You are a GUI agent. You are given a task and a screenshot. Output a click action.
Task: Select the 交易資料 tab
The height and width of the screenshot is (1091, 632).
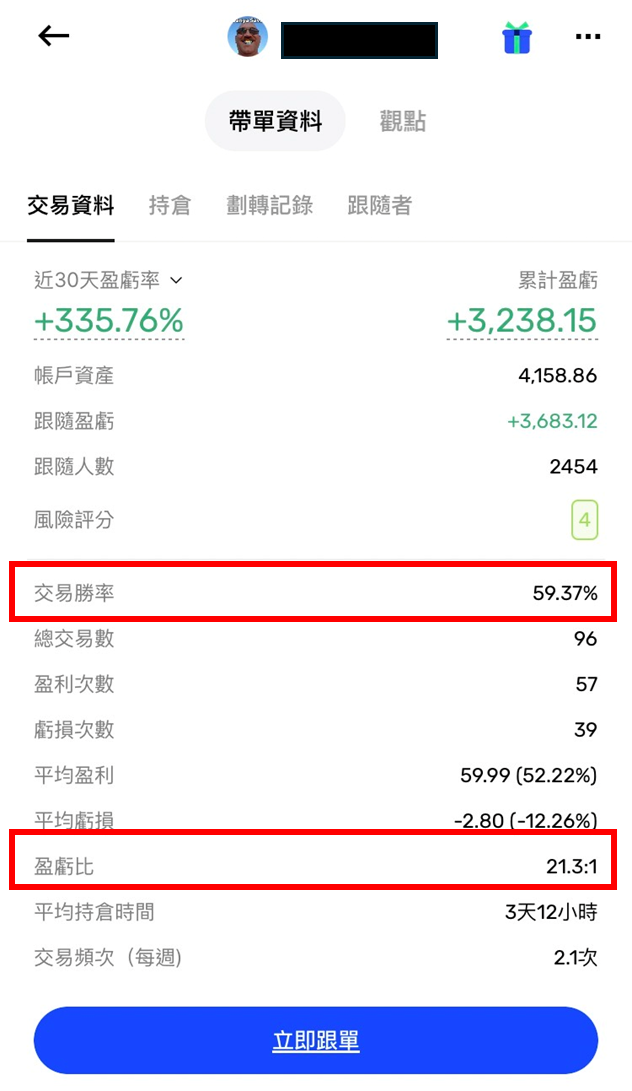70,205
